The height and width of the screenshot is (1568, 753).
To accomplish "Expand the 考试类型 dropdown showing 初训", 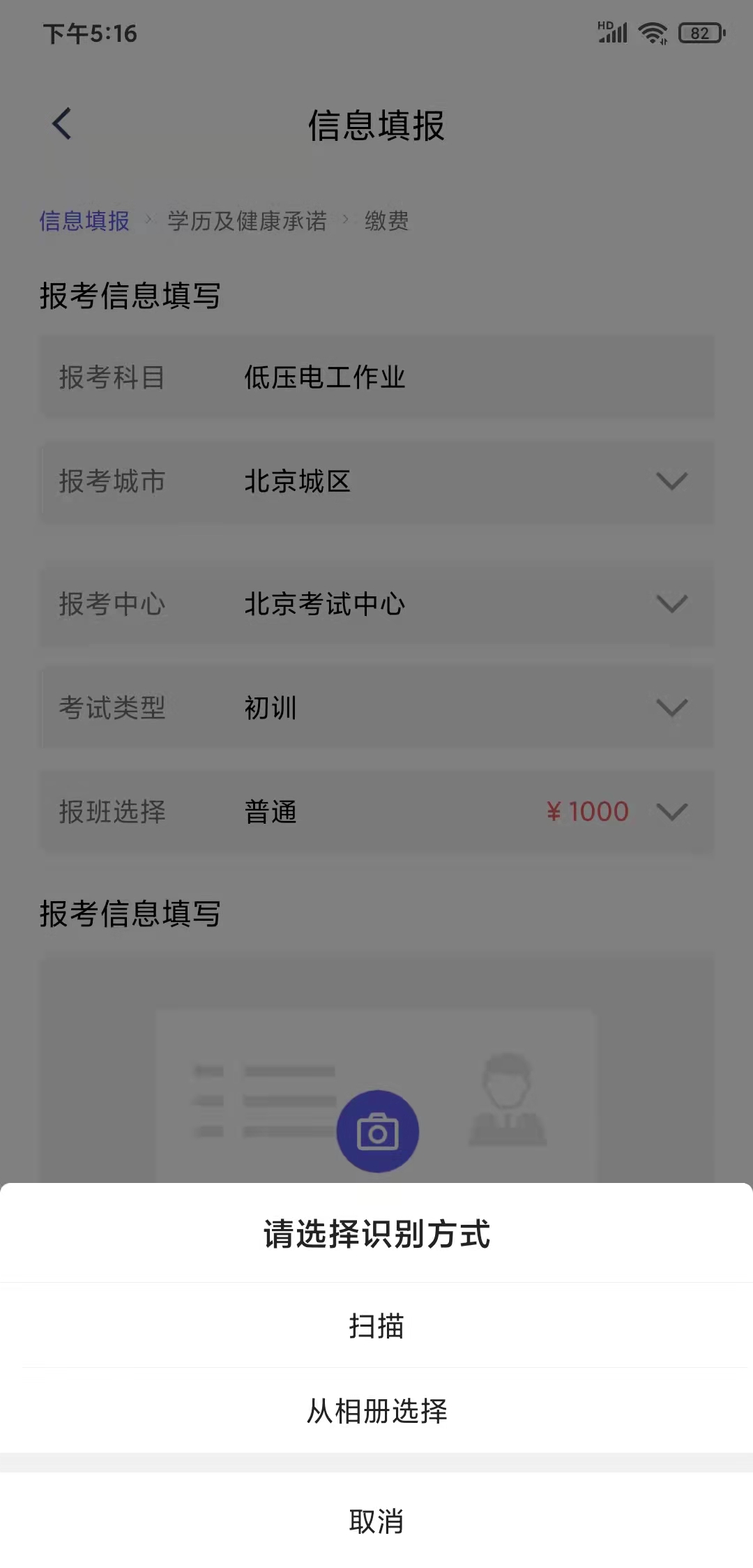I will click(669, 707).
